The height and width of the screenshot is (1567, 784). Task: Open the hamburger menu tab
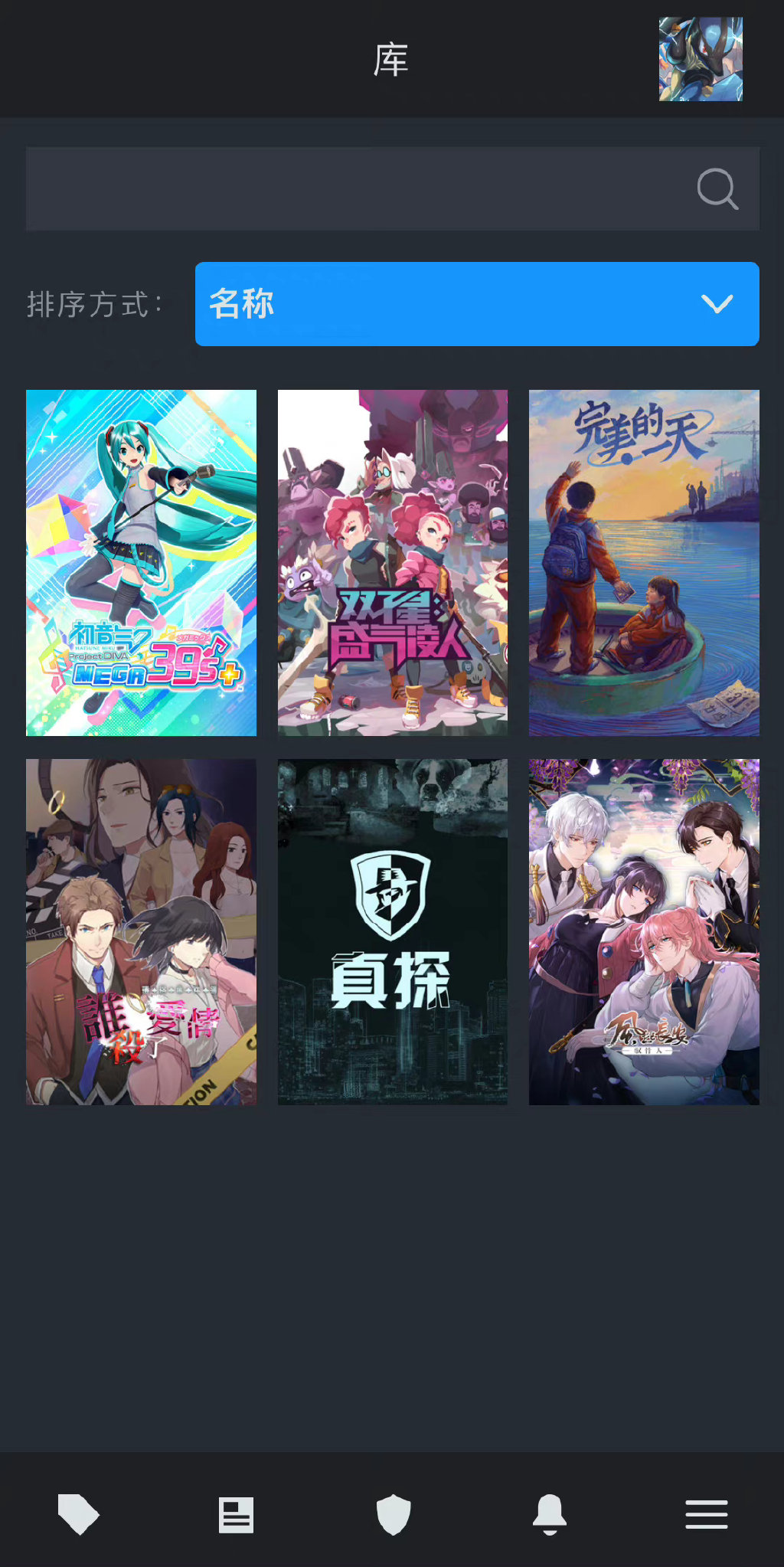(706, 1514)
